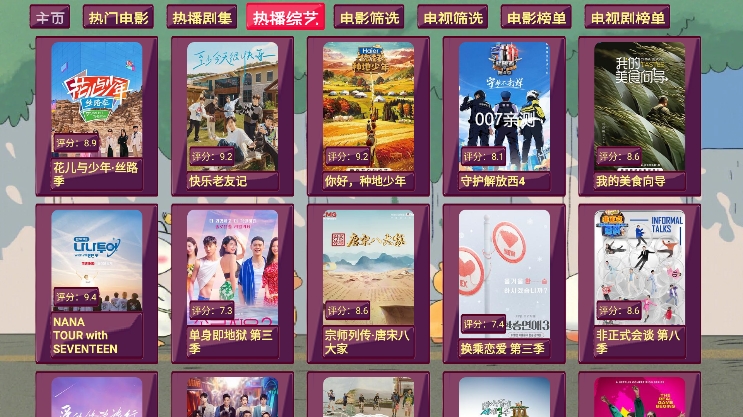The height and width of the screenshot is (417, 743).
Task: Open the 电影筛选 tab
Action: coord(369,18)
